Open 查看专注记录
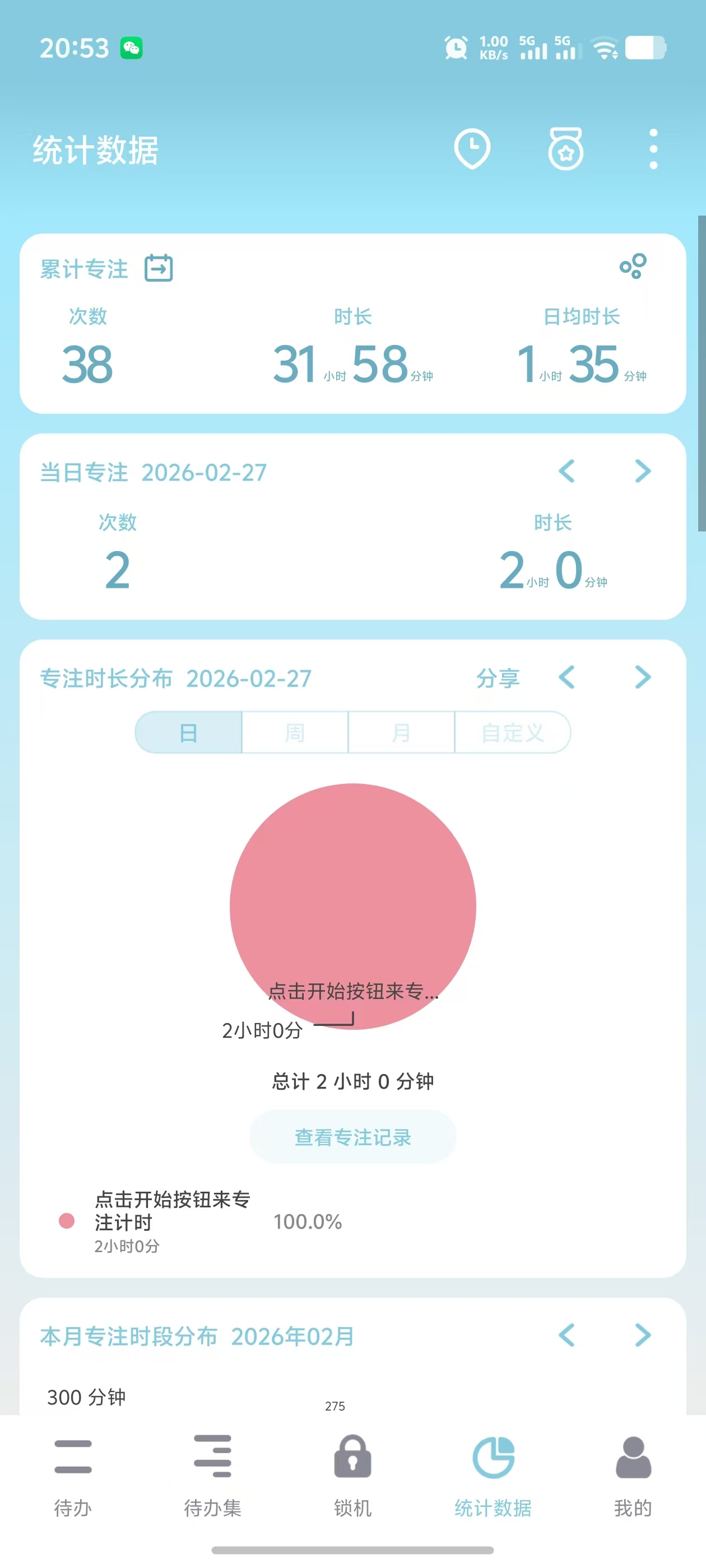Image resolution: width=706 pixels, height=1568 pixels. [x=352, y=1137]
